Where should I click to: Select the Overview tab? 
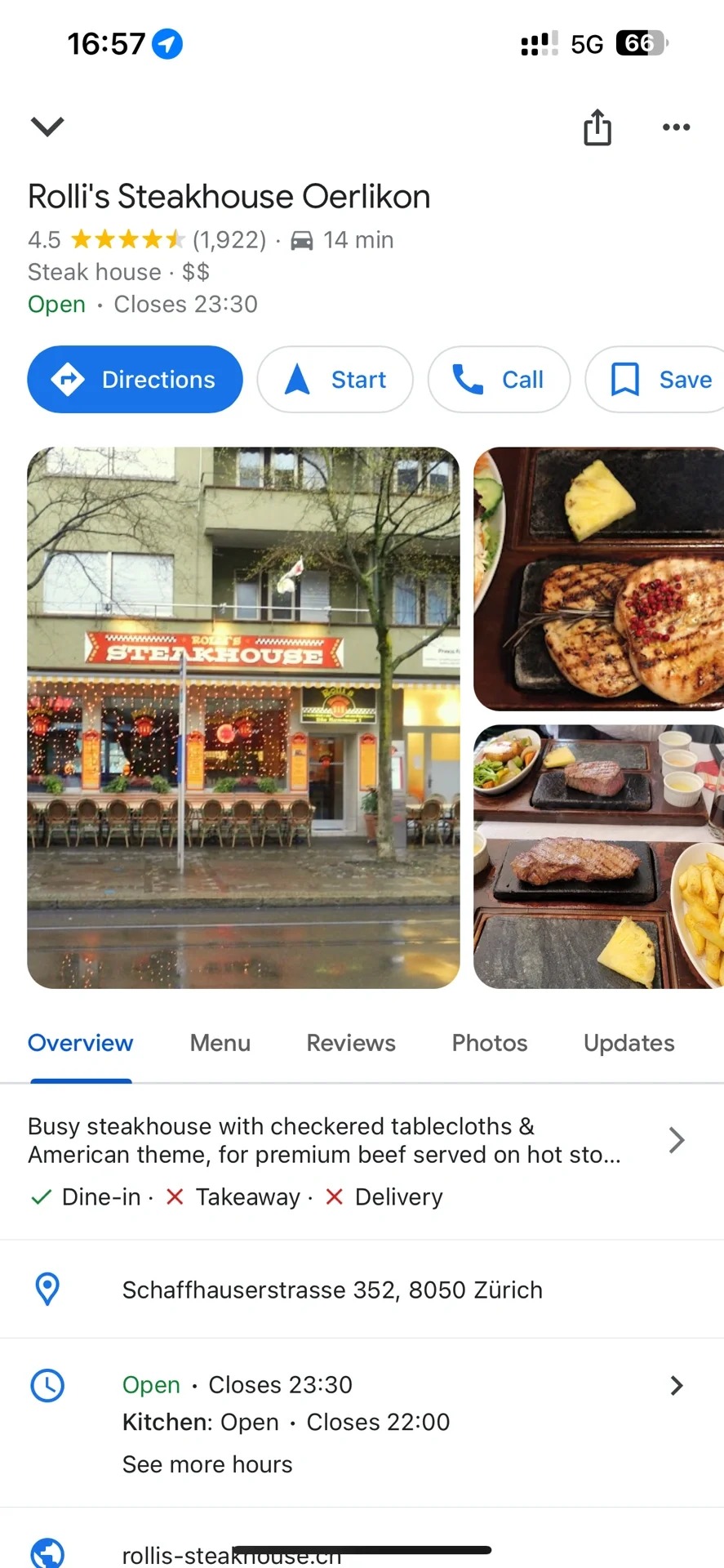tap(80, 1043)
